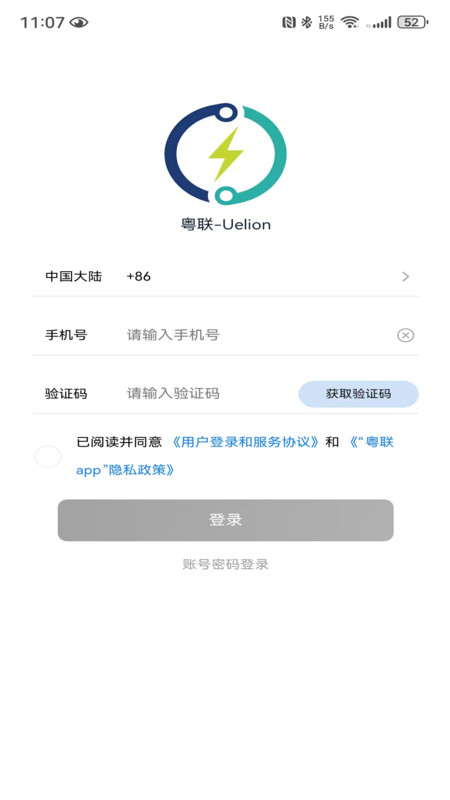Open the 《用户登录和服务协议》 link
This screenshot has height=800, width=450.
tap(244, 442)
